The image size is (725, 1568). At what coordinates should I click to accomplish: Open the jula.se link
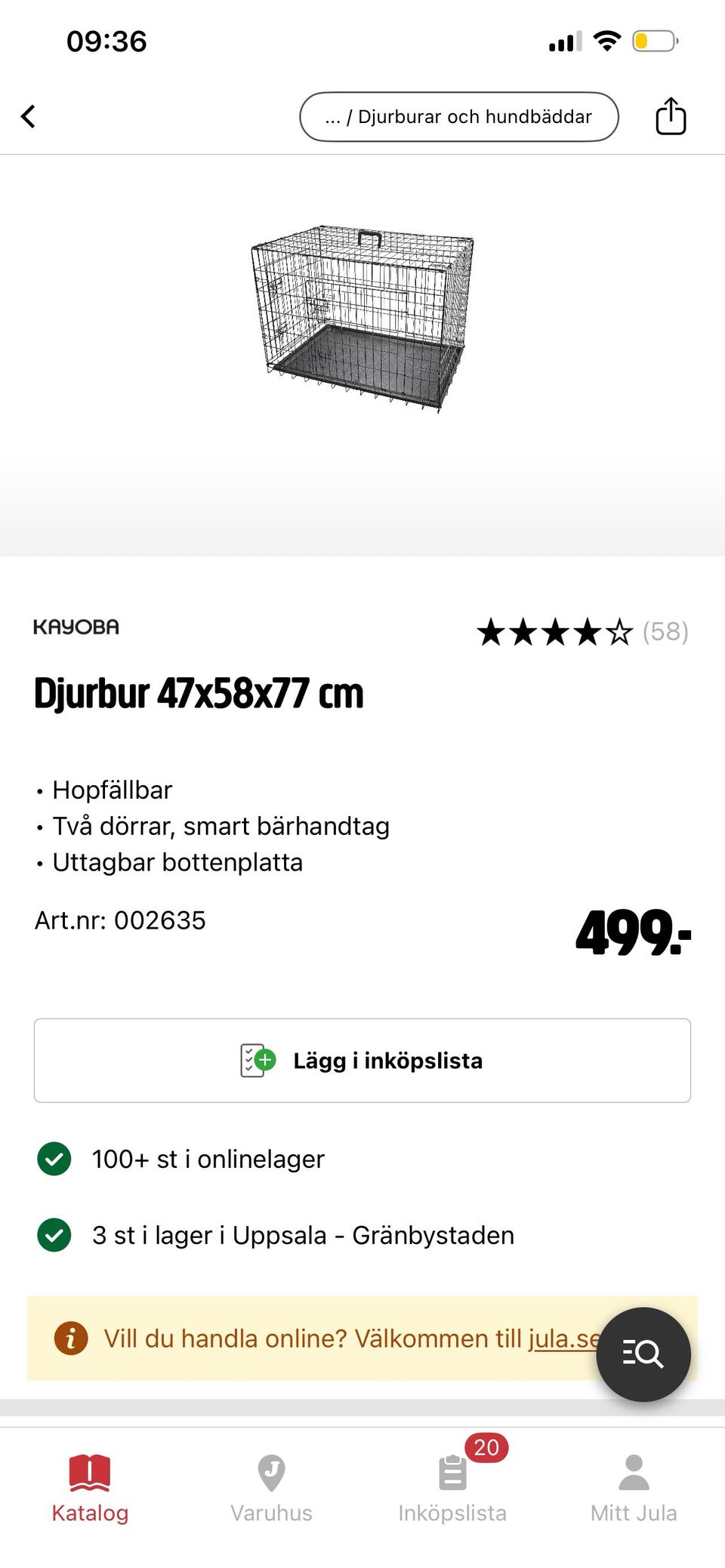[x=563, y=1337]
